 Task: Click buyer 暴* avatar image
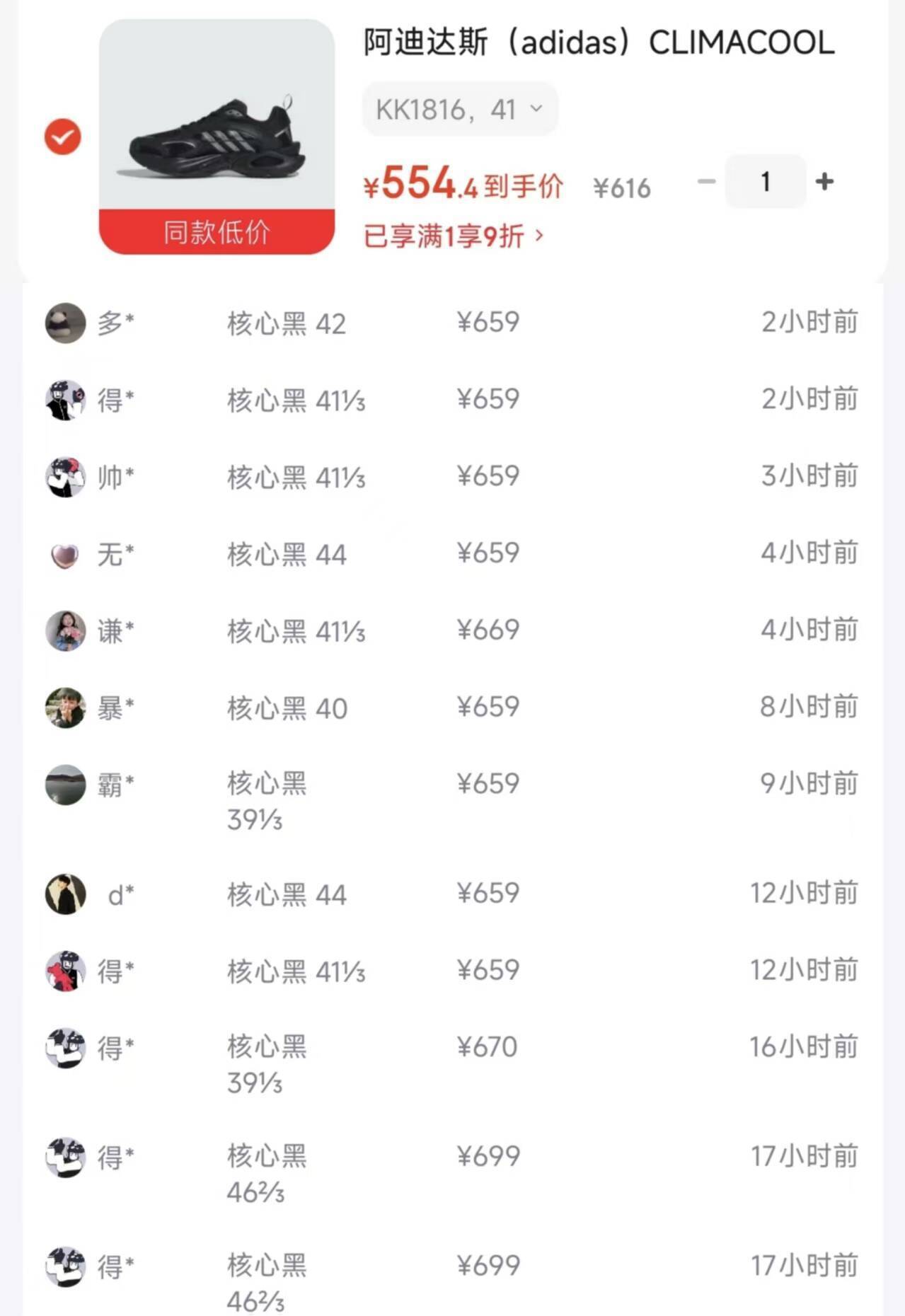64,706
